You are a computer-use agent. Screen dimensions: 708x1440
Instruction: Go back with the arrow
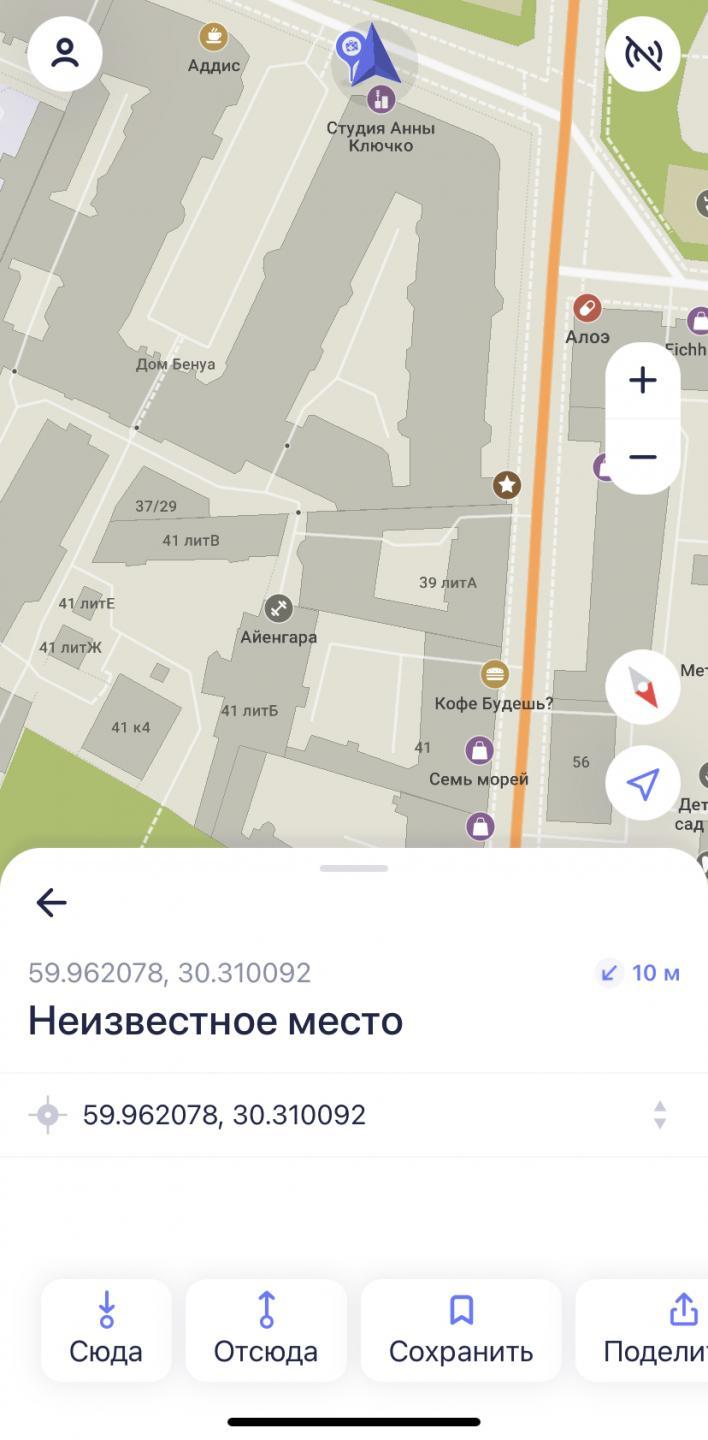pos(51,902)
